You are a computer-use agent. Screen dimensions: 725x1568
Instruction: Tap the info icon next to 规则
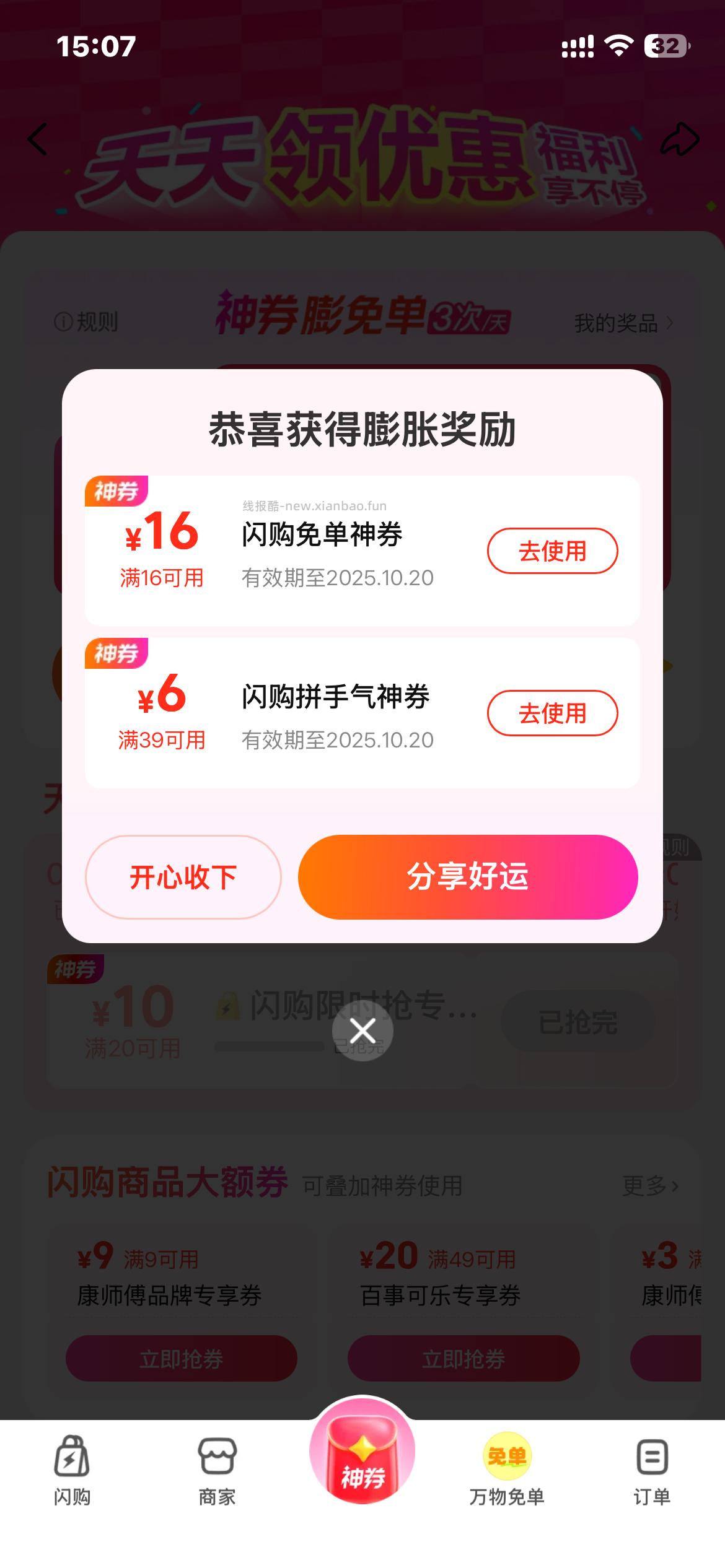[64, 321]
